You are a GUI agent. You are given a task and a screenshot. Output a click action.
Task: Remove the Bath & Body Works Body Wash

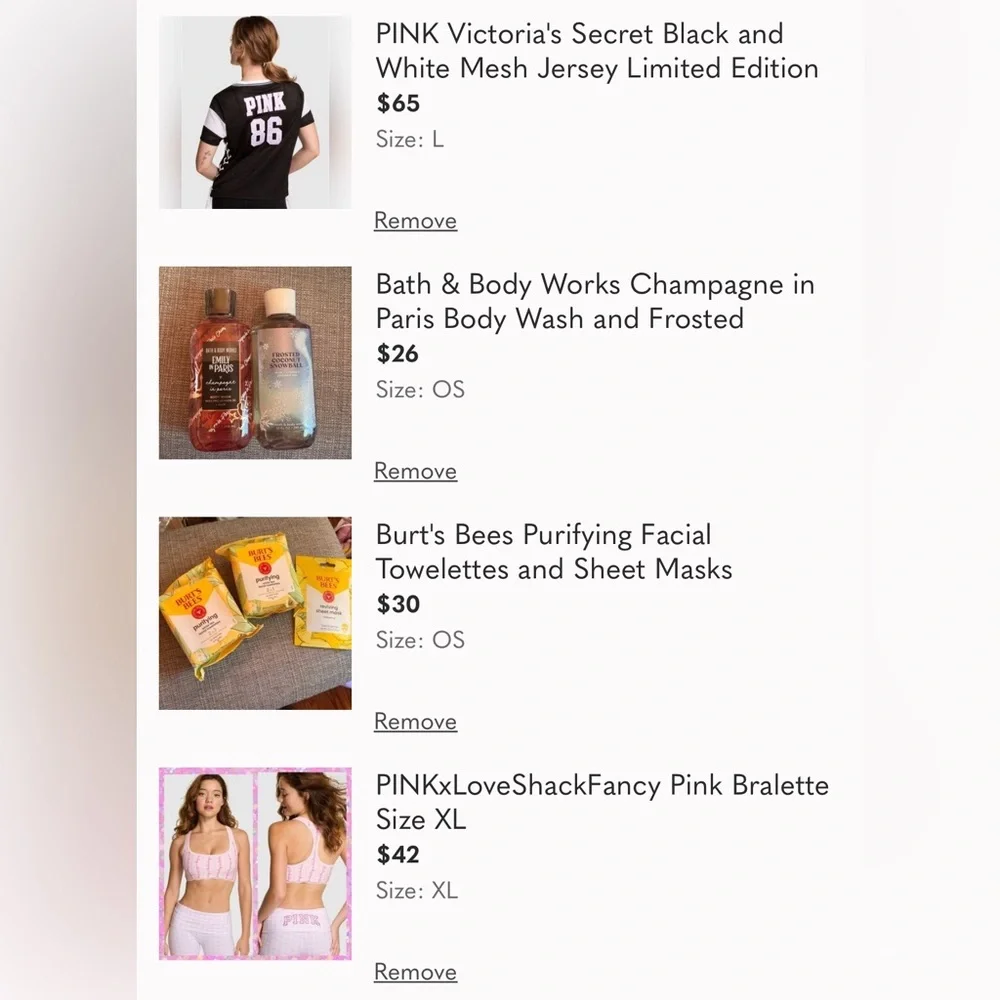pyautogui.click(x=415, y=471)
